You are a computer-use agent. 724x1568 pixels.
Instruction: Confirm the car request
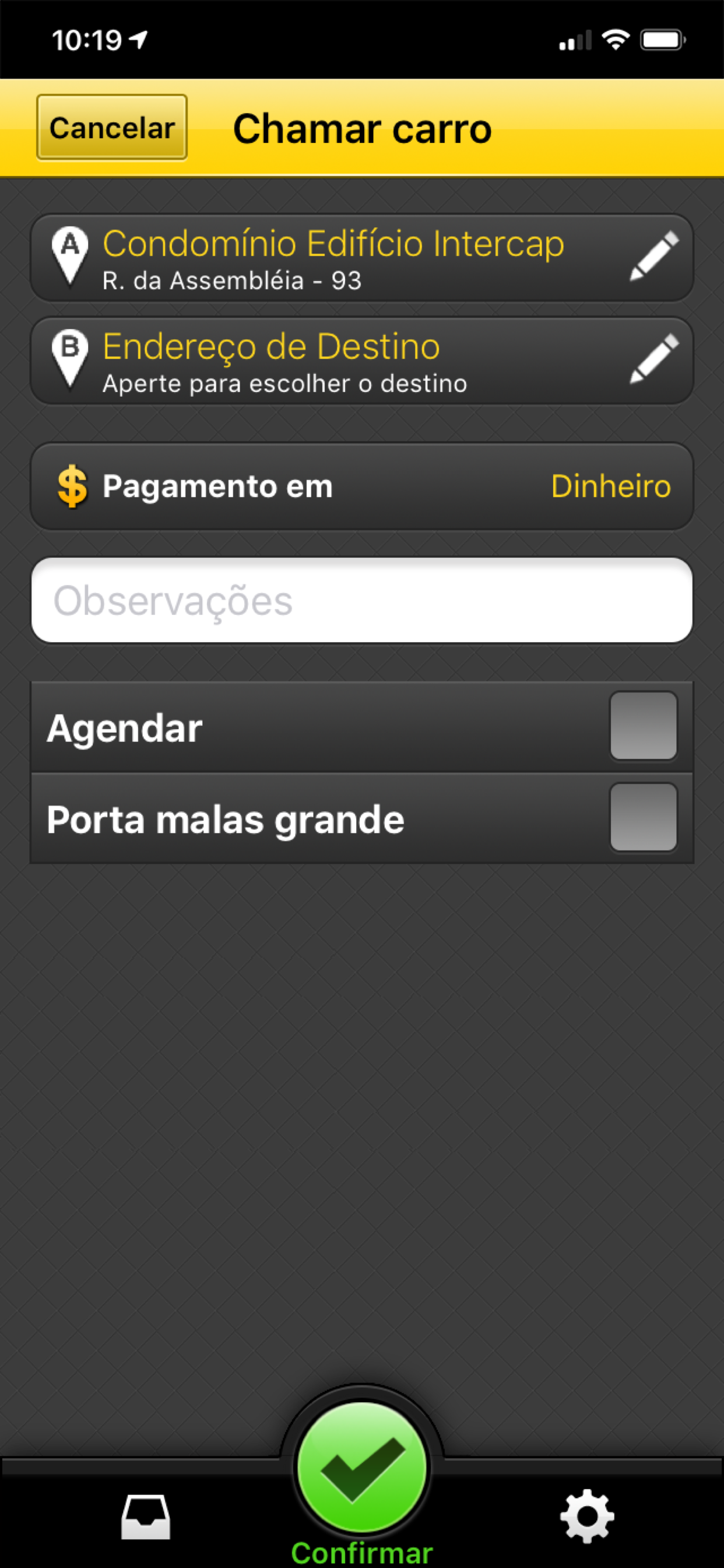[362, 1467]
